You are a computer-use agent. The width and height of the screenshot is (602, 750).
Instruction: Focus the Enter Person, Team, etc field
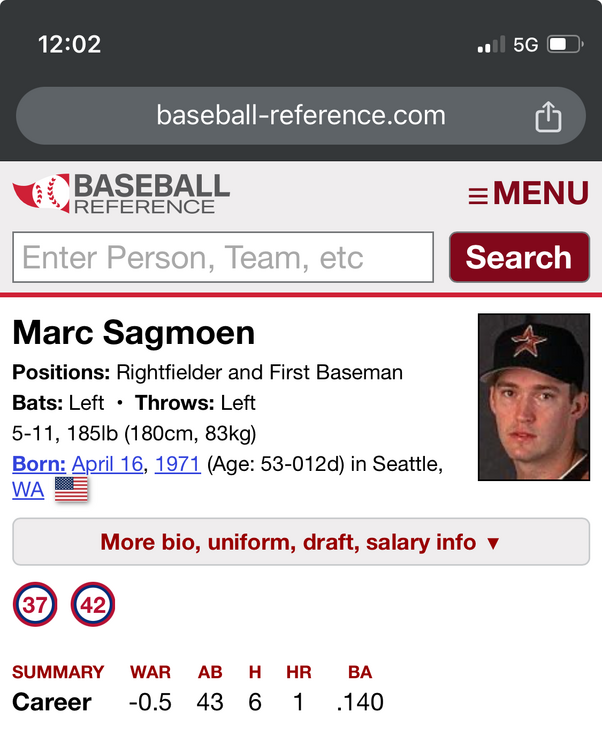pyautogui.click(x=222, y=257)
